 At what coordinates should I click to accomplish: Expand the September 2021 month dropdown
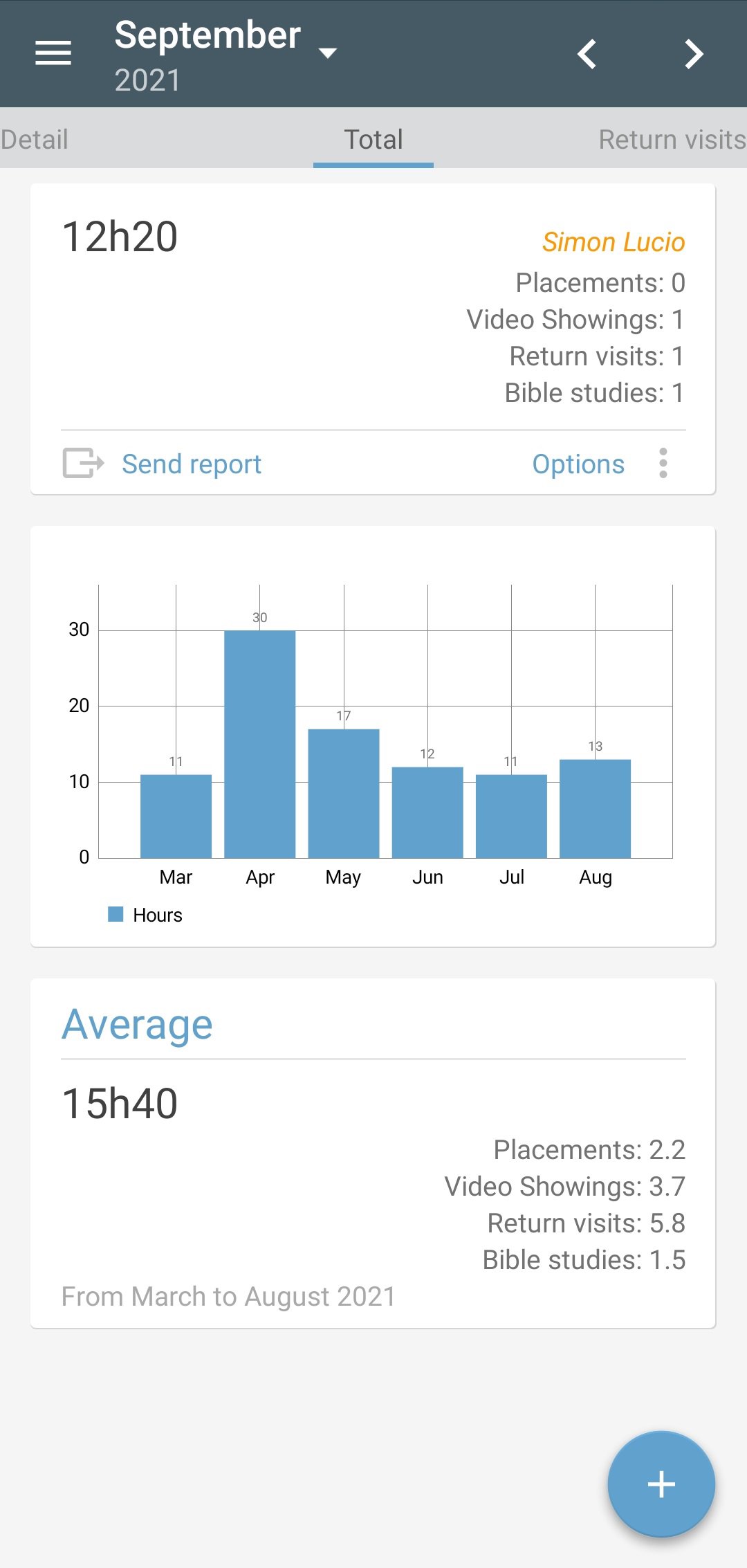coord(326,53)
